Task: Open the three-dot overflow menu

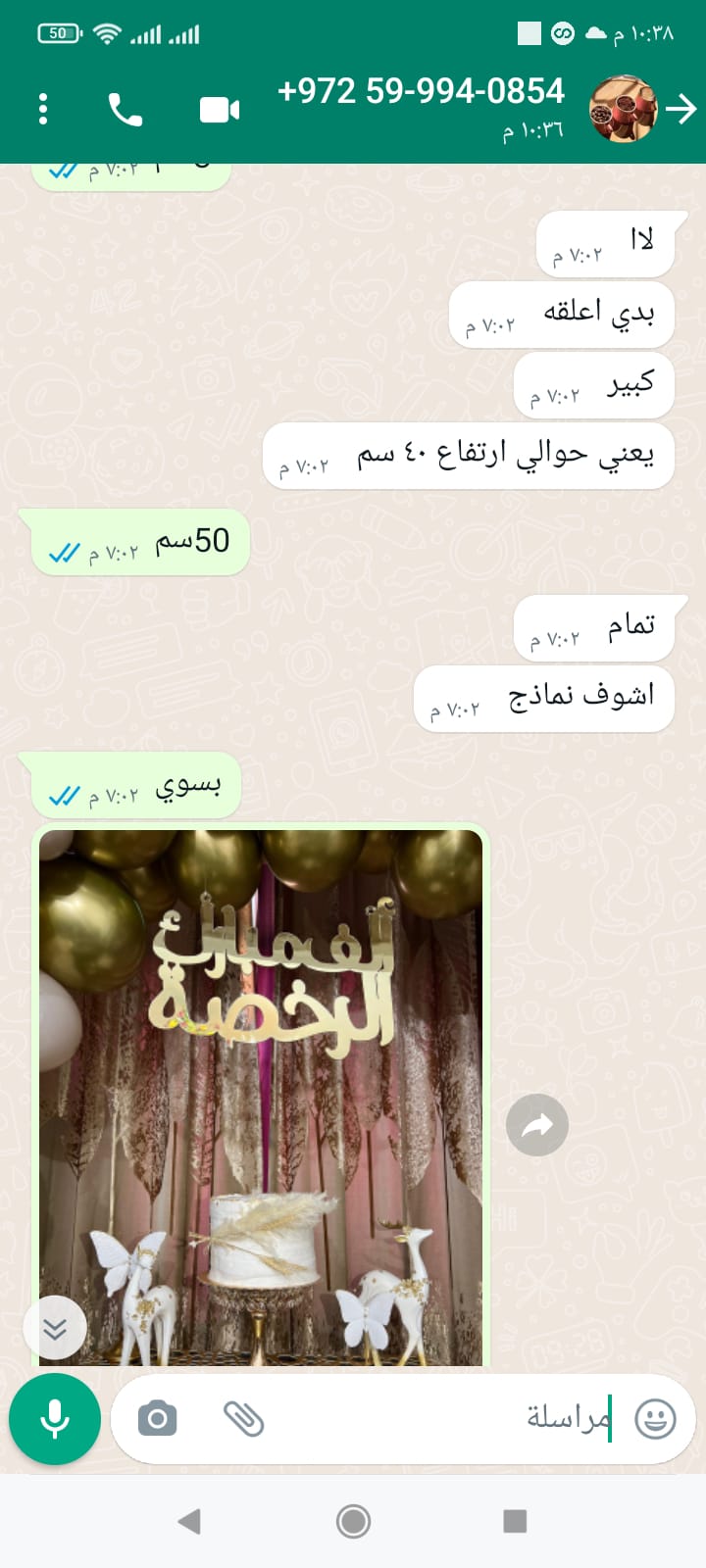Action: [43, 109]
